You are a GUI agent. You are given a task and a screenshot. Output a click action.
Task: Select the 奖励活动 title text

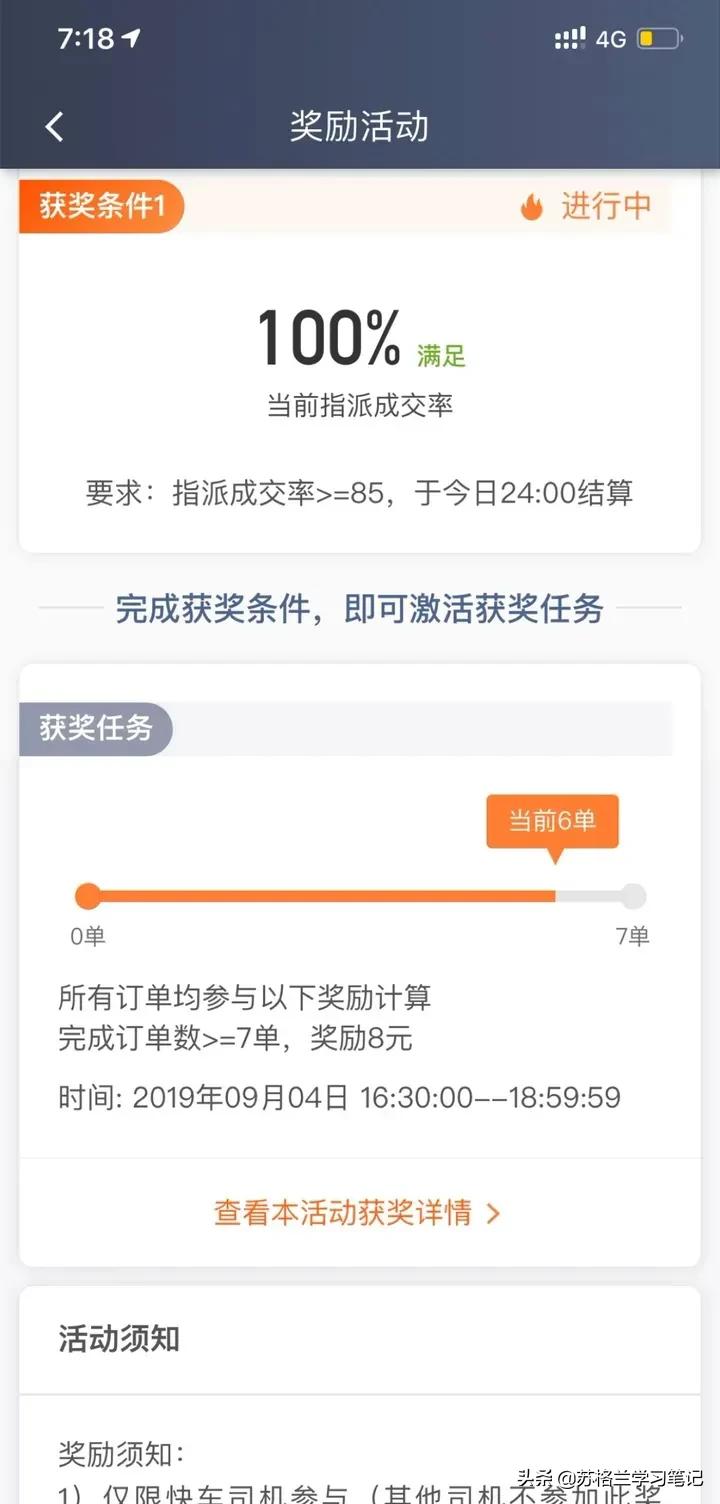tap(359, 126)
